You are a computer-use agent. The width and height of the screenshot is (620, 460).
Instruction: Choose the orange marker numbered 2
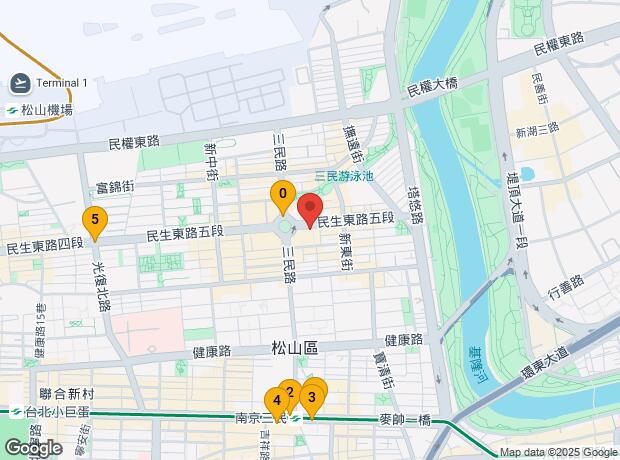coord(290,391)
